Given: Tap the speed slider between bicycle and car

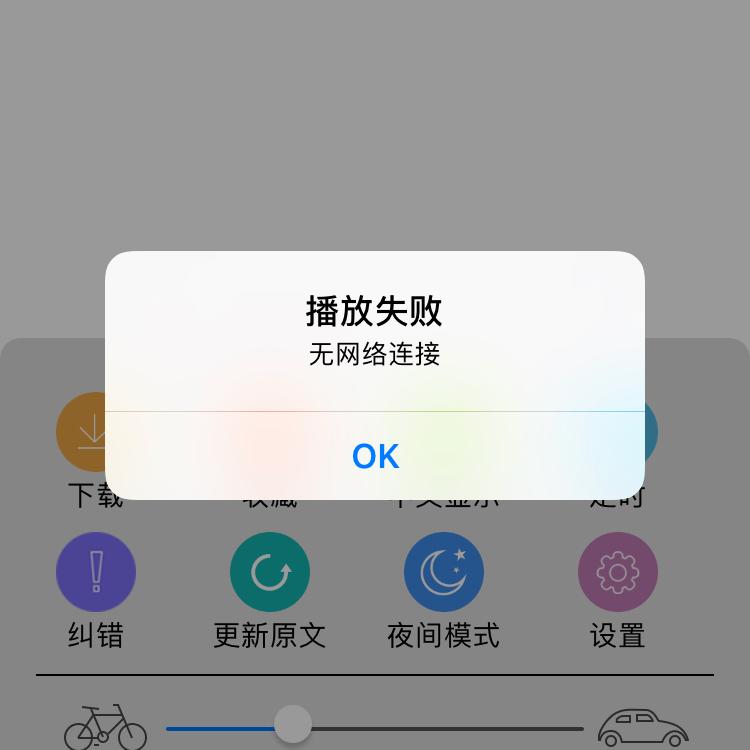Looking at the screenshot, I should click(x=375, y=728).
